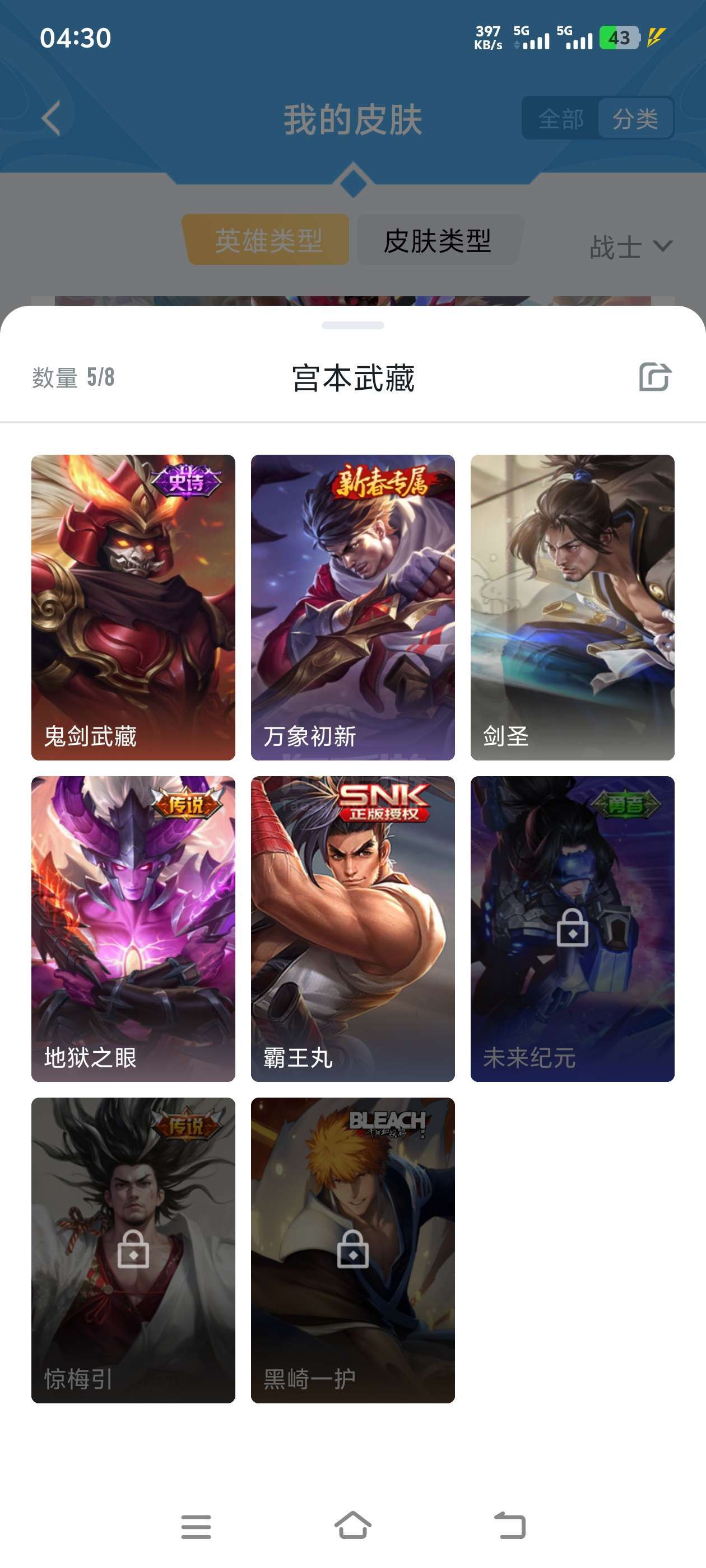Select the 皮肤类型 tab
The width and height of the screenshot is (706, 1568).
pyautogui.click(x=438, y=240)
